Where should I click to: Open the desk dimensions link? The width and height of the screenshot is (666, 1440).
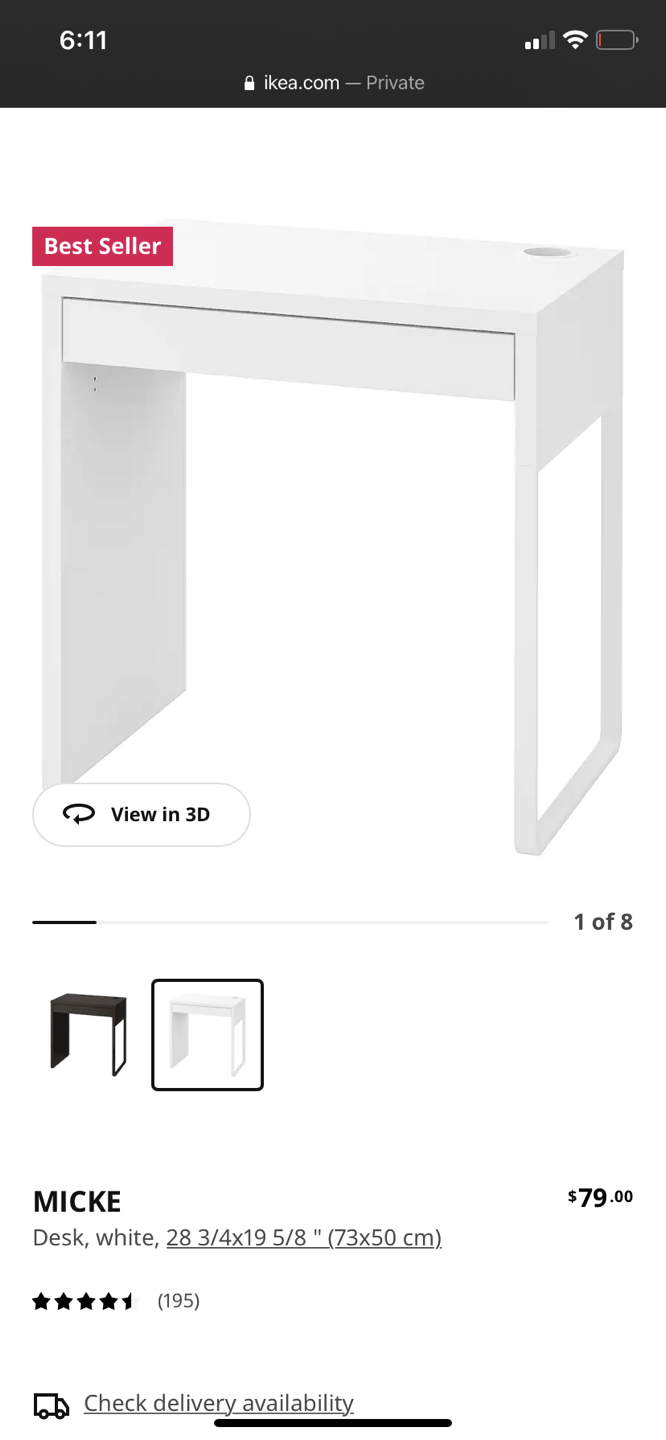click(303, 1238)
